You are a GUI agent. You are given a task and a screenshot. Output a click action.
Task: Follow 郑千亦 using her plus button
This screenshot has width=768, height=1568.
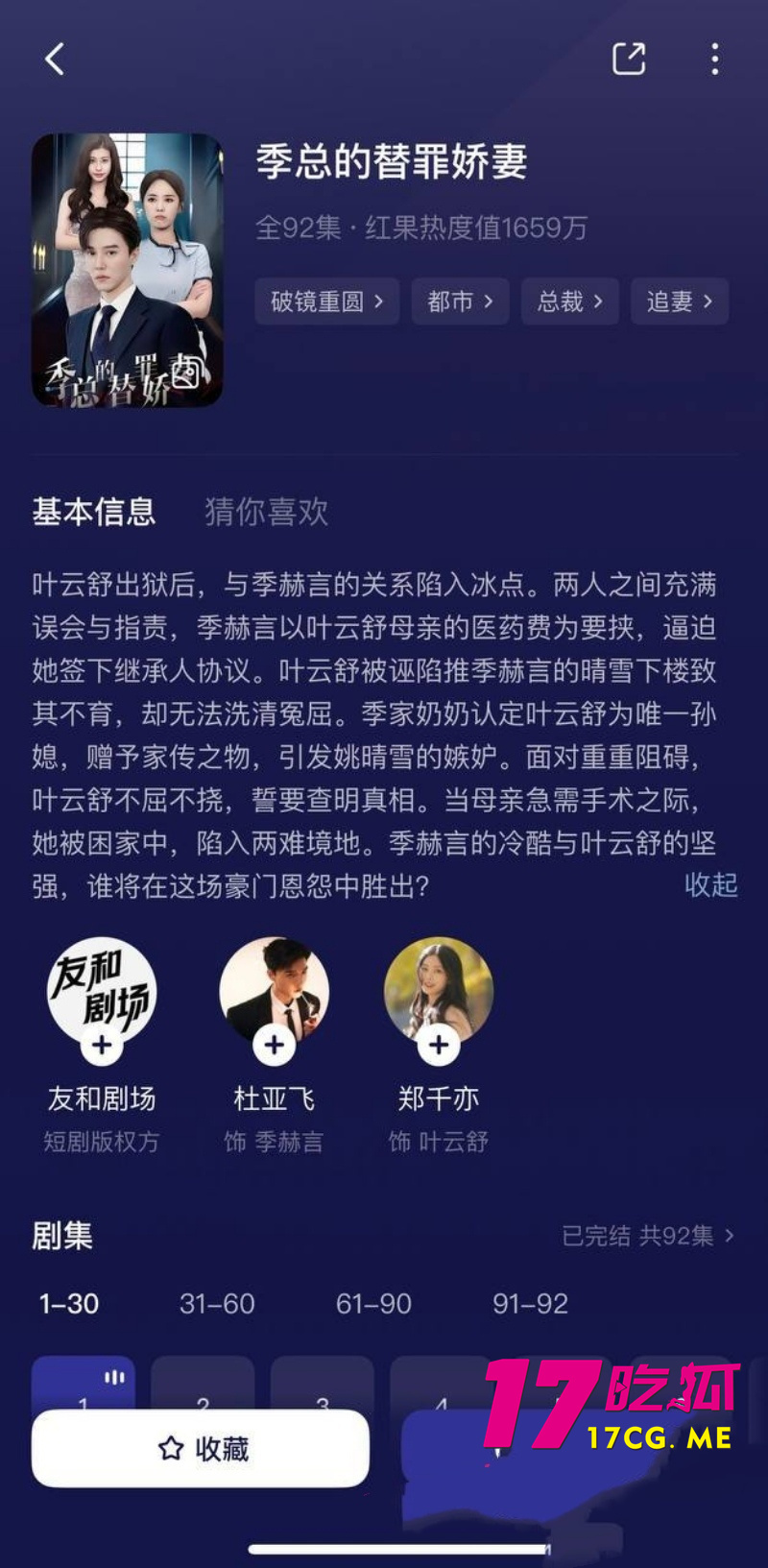(x=439, y=1044)
